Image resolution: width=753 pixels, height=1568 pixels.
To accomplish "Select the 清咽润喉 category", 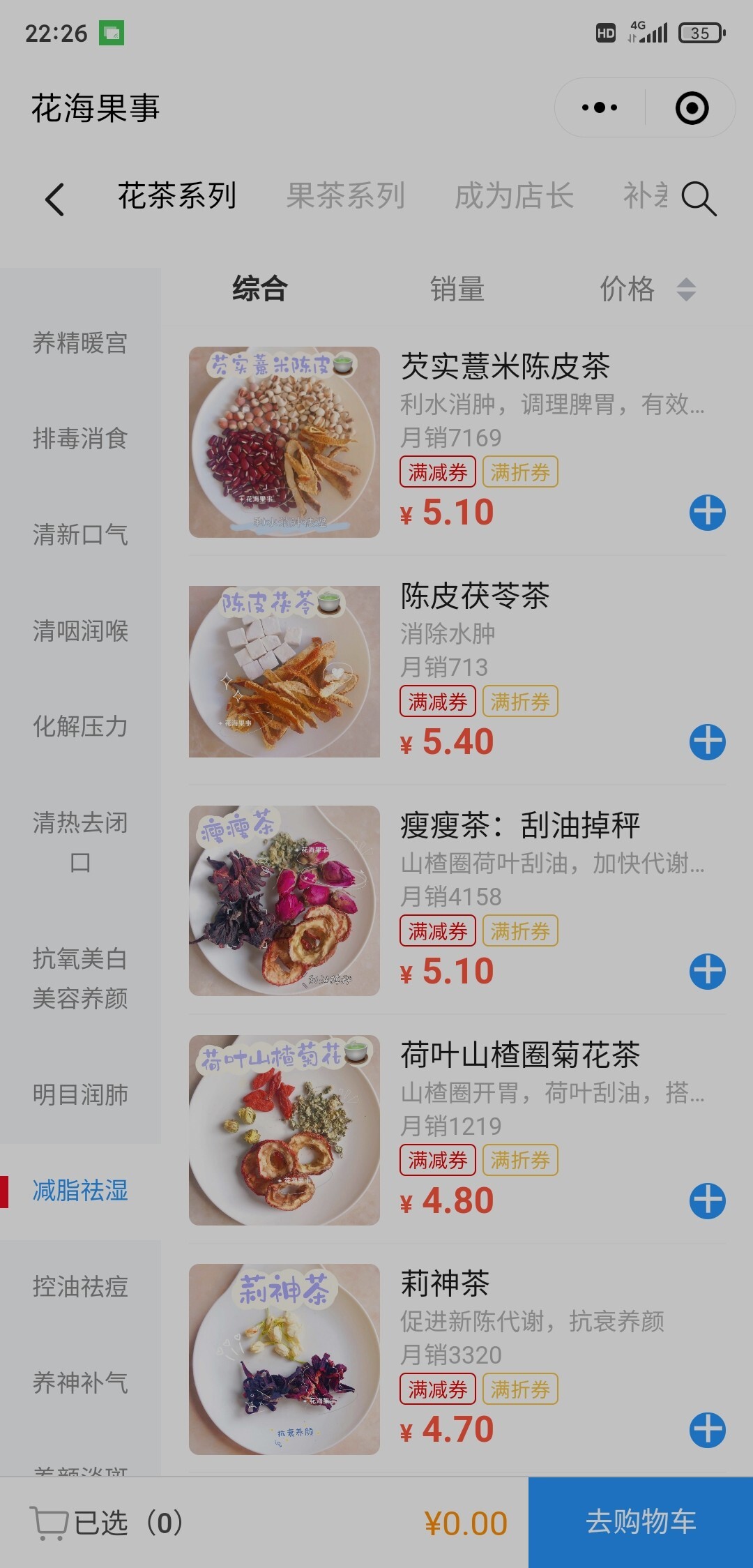I will pos(80,631).
